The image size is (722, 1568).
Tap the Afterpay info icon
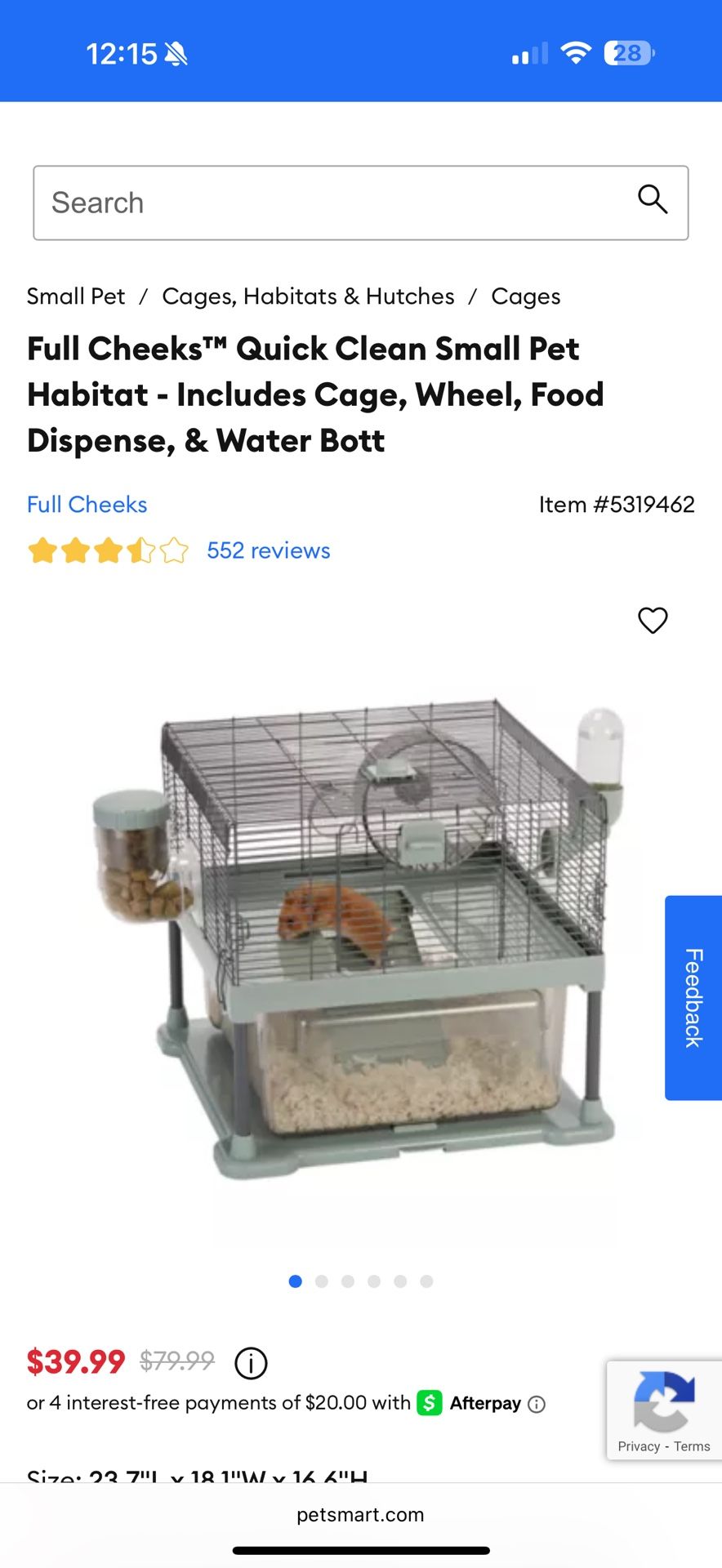(537, 1403)
